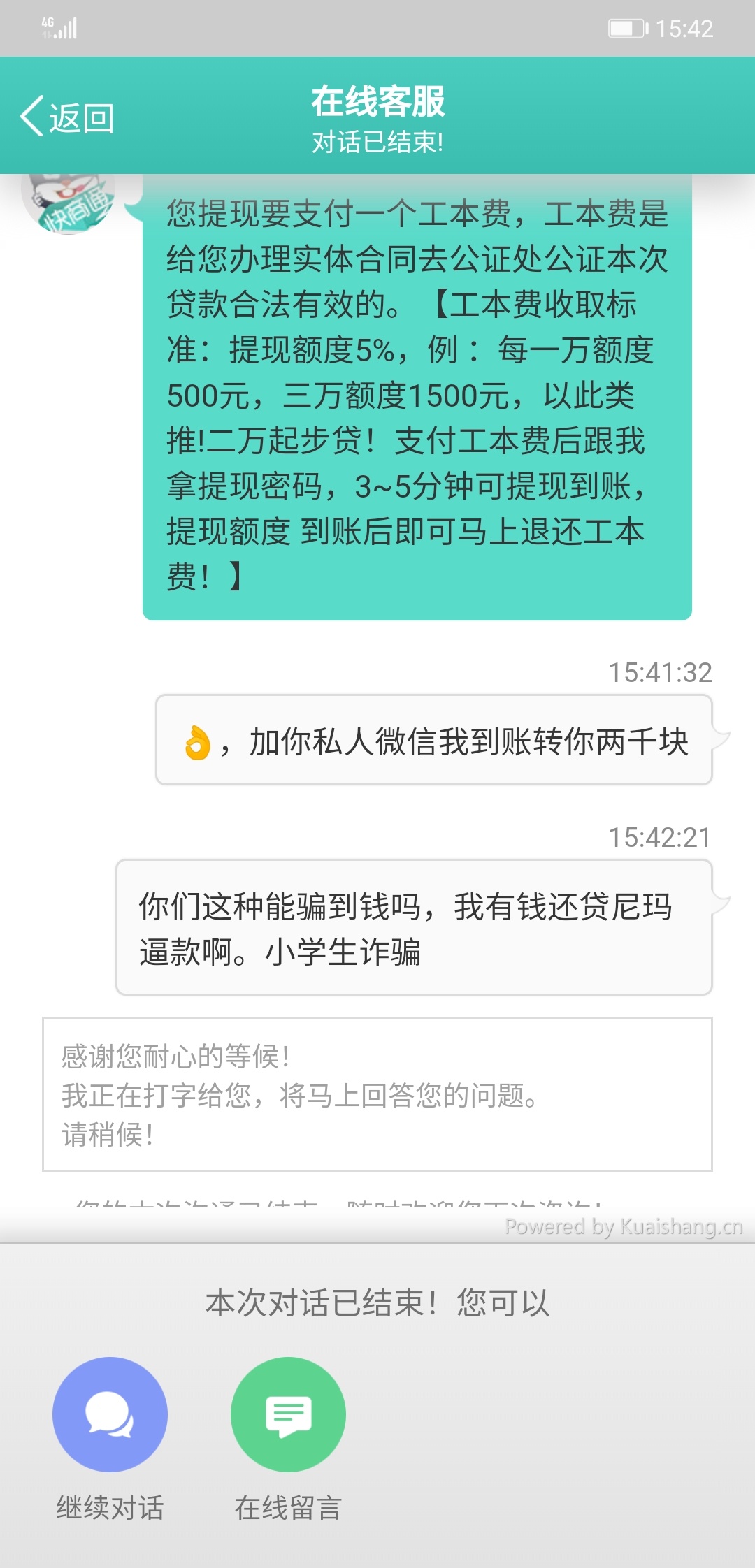Go back with the 返回 button
This screenshot has width=755, height=1568.
point(67,117)
